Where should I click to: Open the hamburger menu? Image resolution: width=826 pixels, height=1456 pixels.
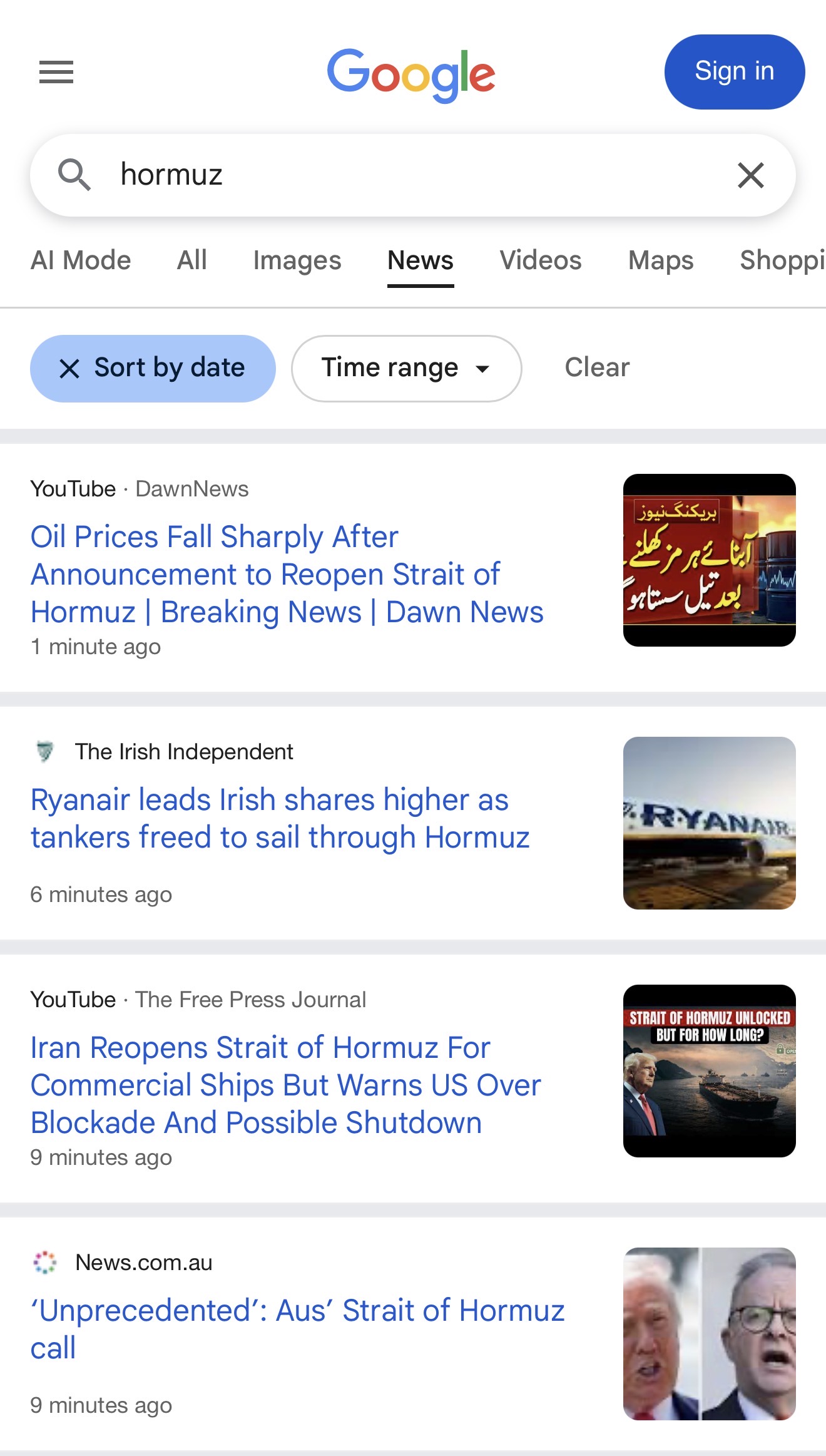click(x=56, y=72)
